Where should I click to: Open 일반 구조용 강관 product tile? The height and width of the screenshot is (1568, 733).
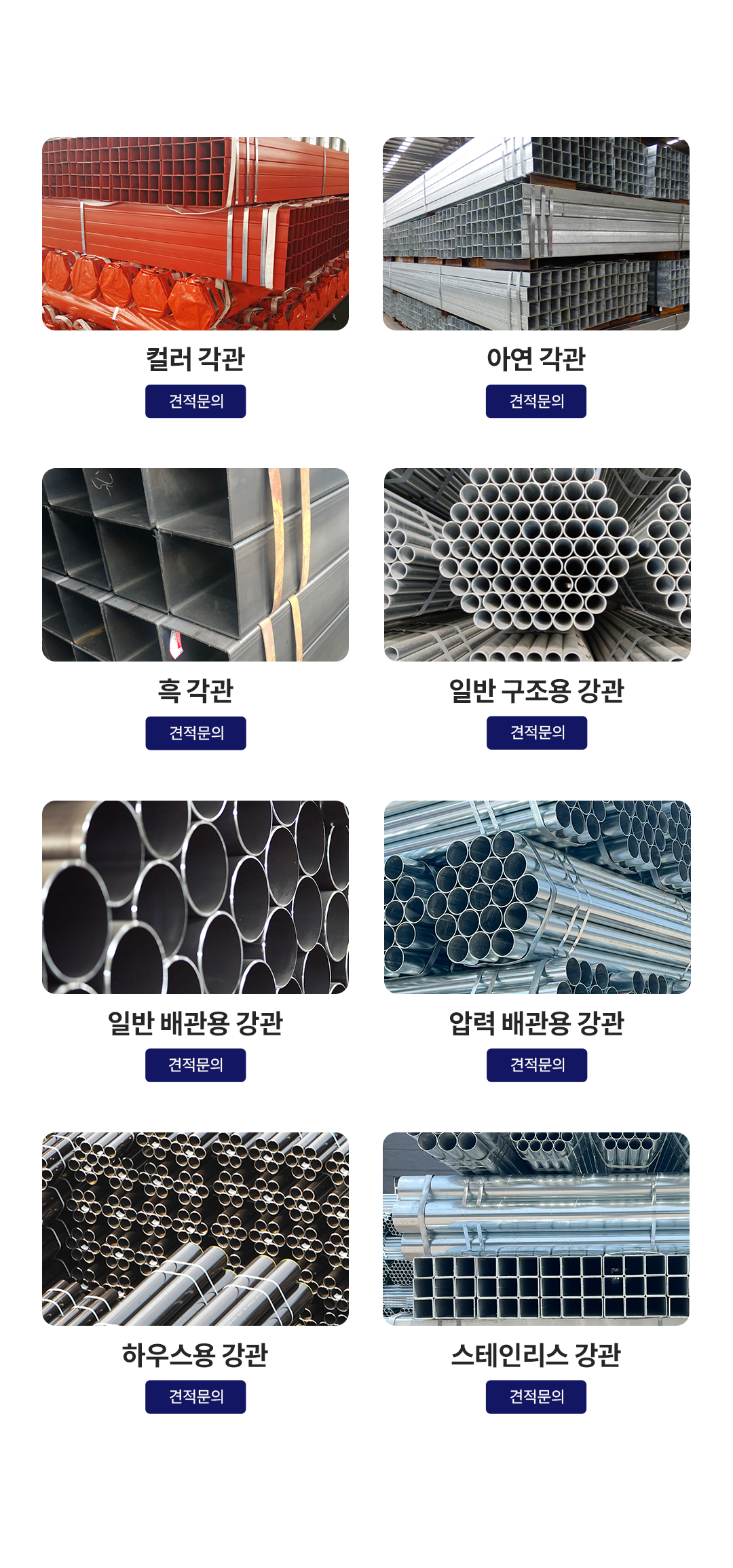pyautogui.click(x=537, y=565)
